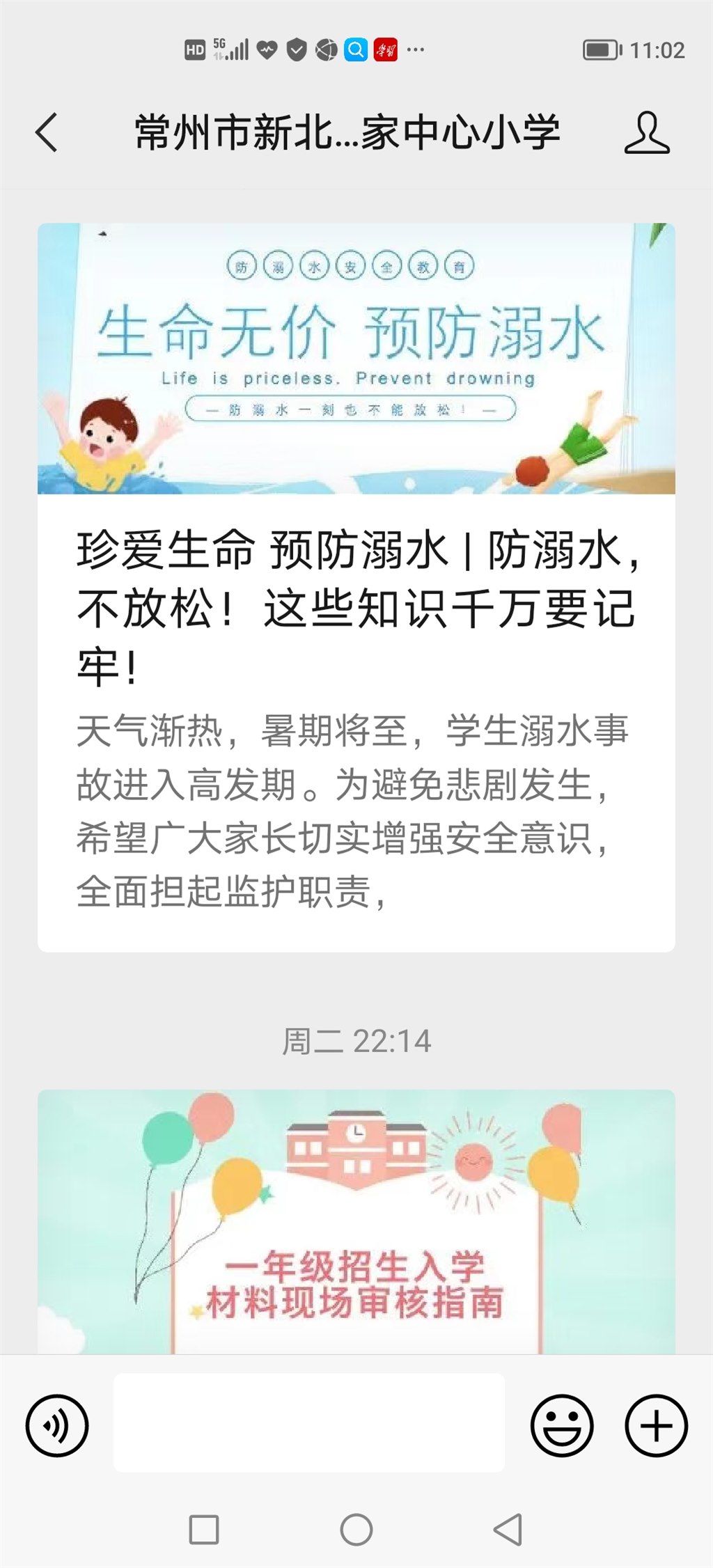Open the drowning prevention article card
Image resolution: width=713 pixels, height=1568 pixels.
coord(356,586)
